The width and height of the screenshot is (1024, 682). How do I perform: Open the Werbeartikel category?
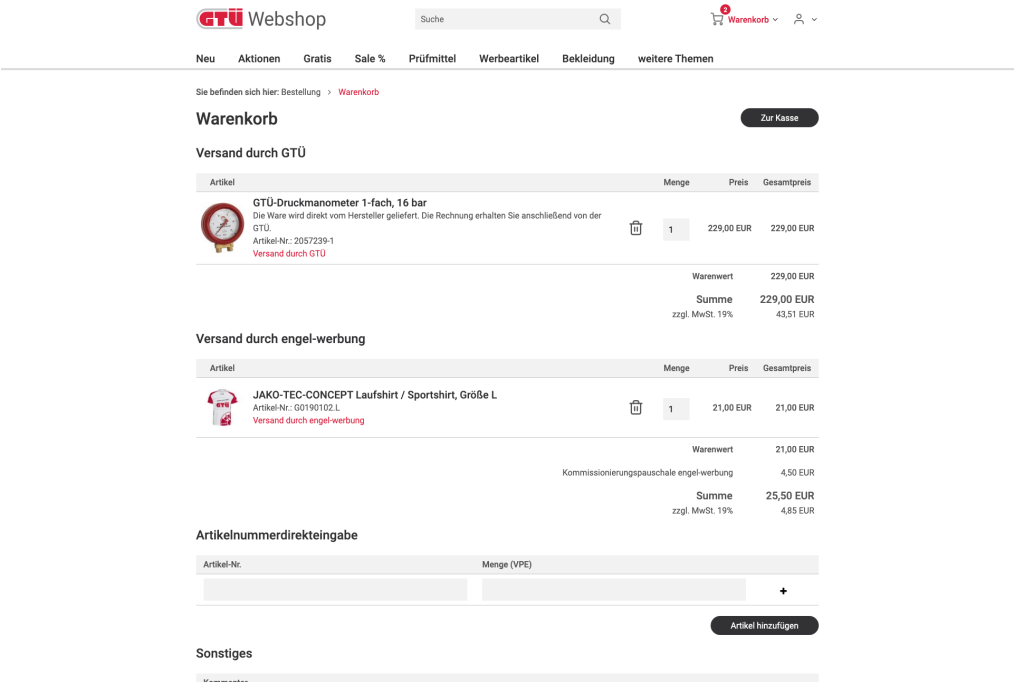click(x=509, y=59)
